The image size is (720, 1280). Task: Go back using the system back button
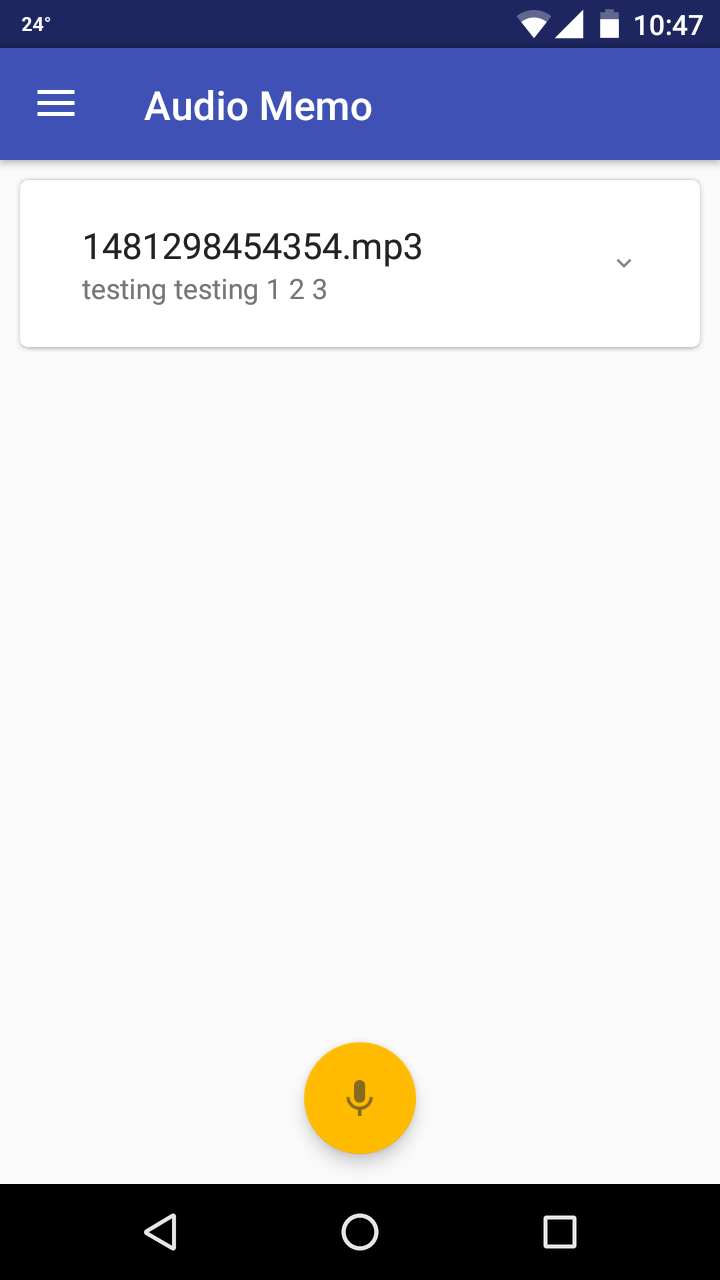coord(161,1232)
